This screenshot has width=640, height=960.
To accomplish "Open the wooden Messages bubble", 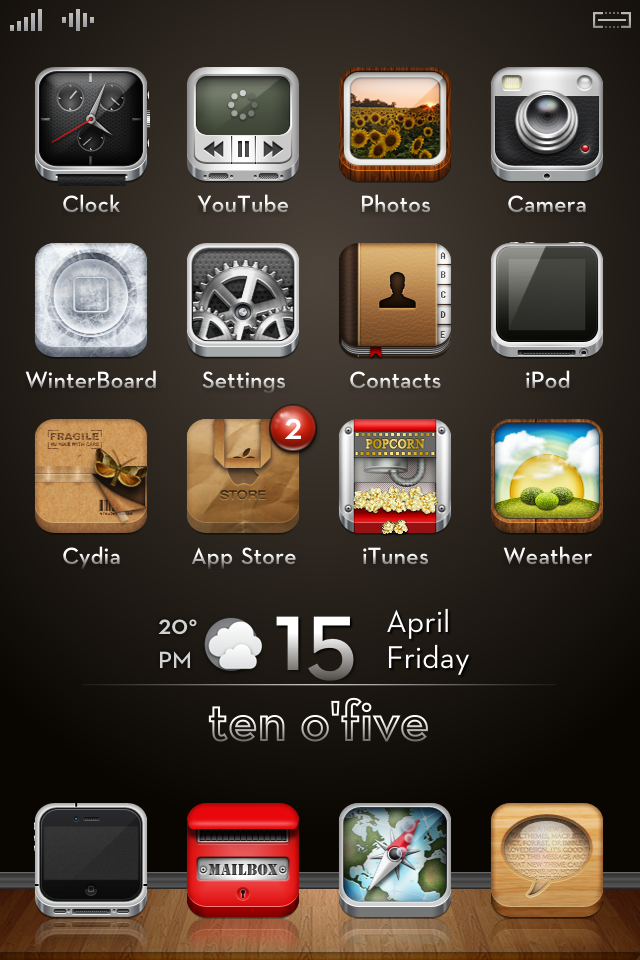I will click(x=547, y=858).
